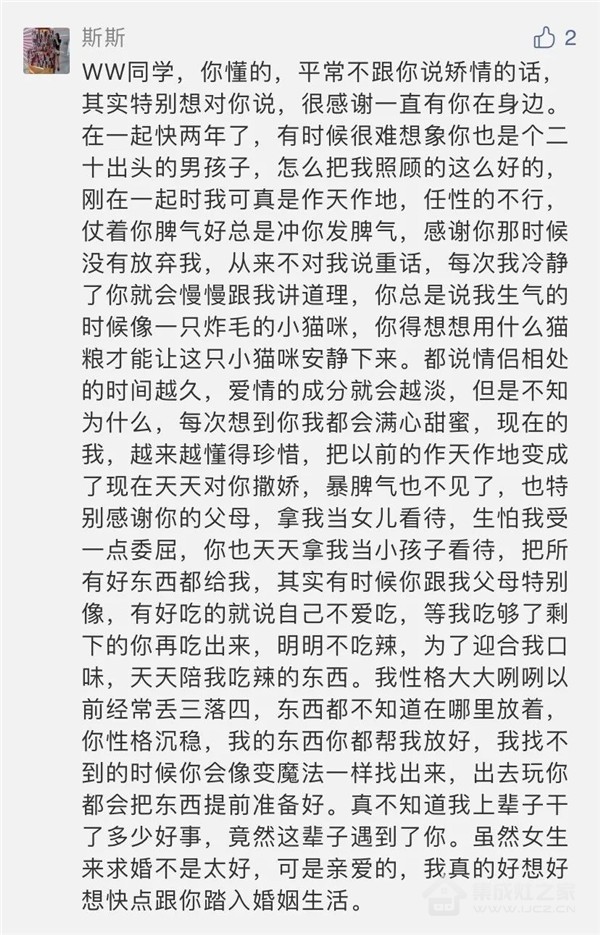600x935 pixels.
Task: Open 斯斯's profile avatar
Action: click(x=46, y=50)
